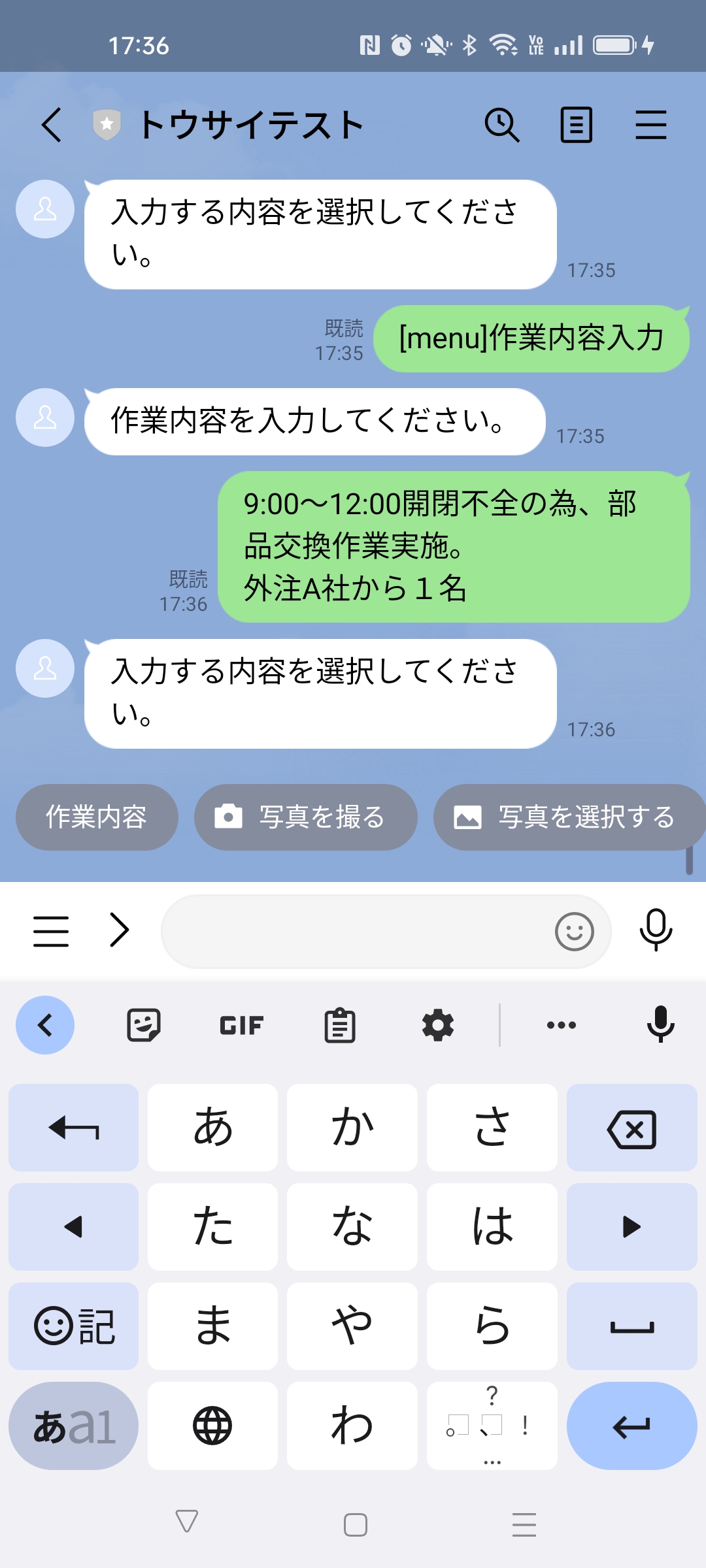Image resolution: width=706 pixels, height=1568 pixels.
Task: Open the chat search icon
Action: click(501, 125)
